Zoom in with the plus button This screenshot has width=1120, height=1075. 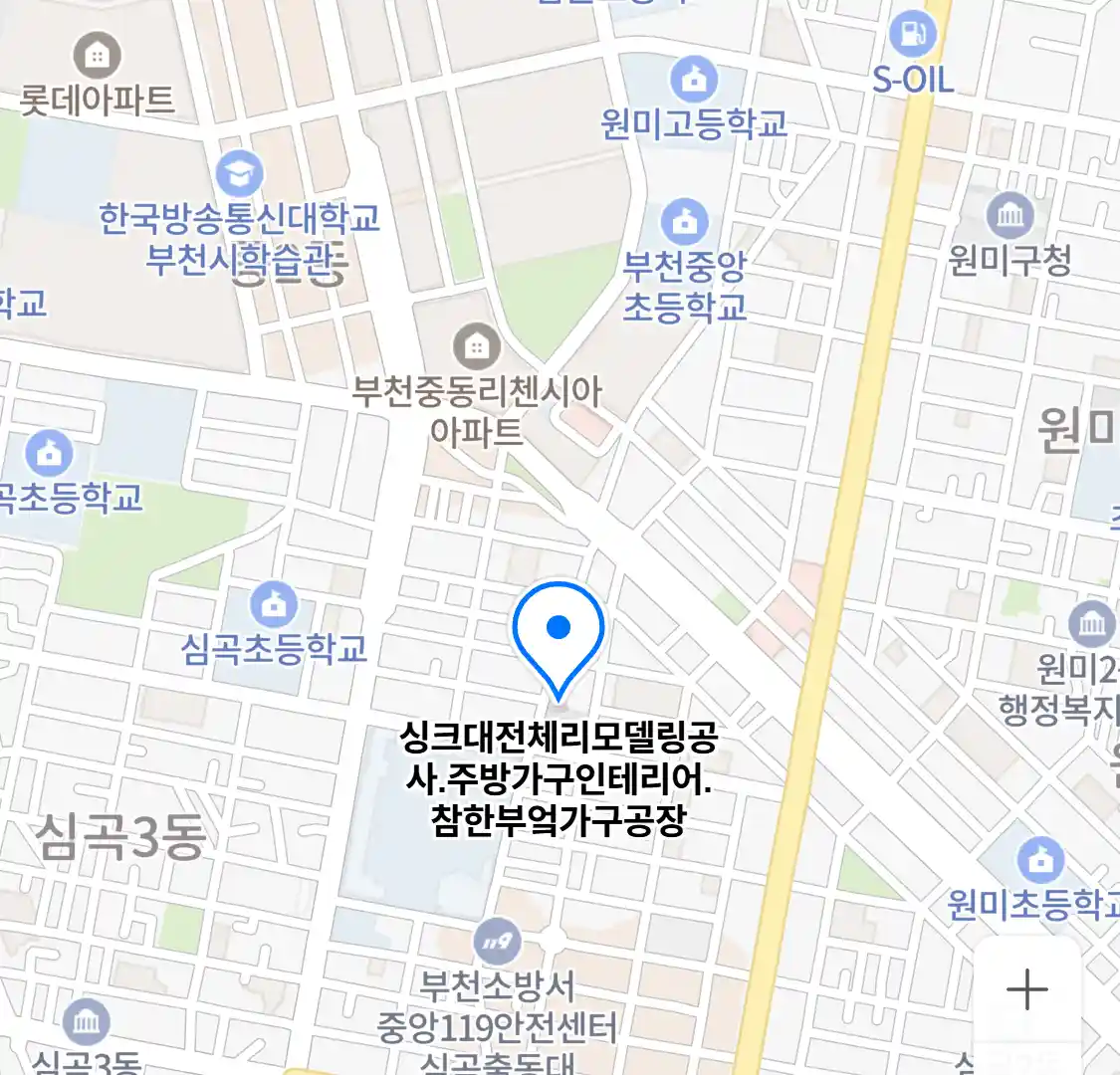click(x=1026, y=990)
